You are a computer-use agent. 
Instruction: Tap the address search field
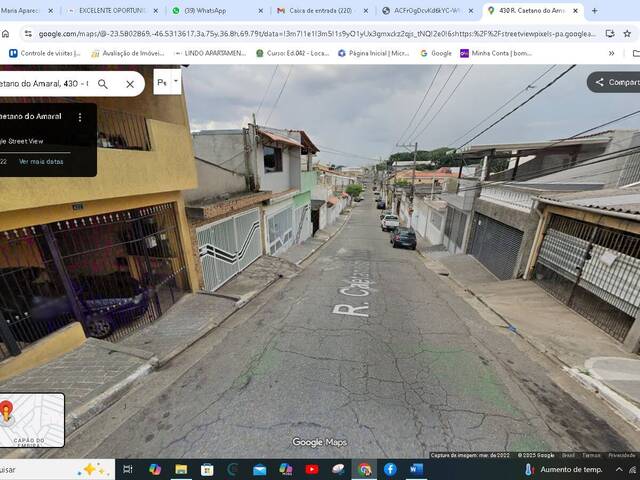45,84
